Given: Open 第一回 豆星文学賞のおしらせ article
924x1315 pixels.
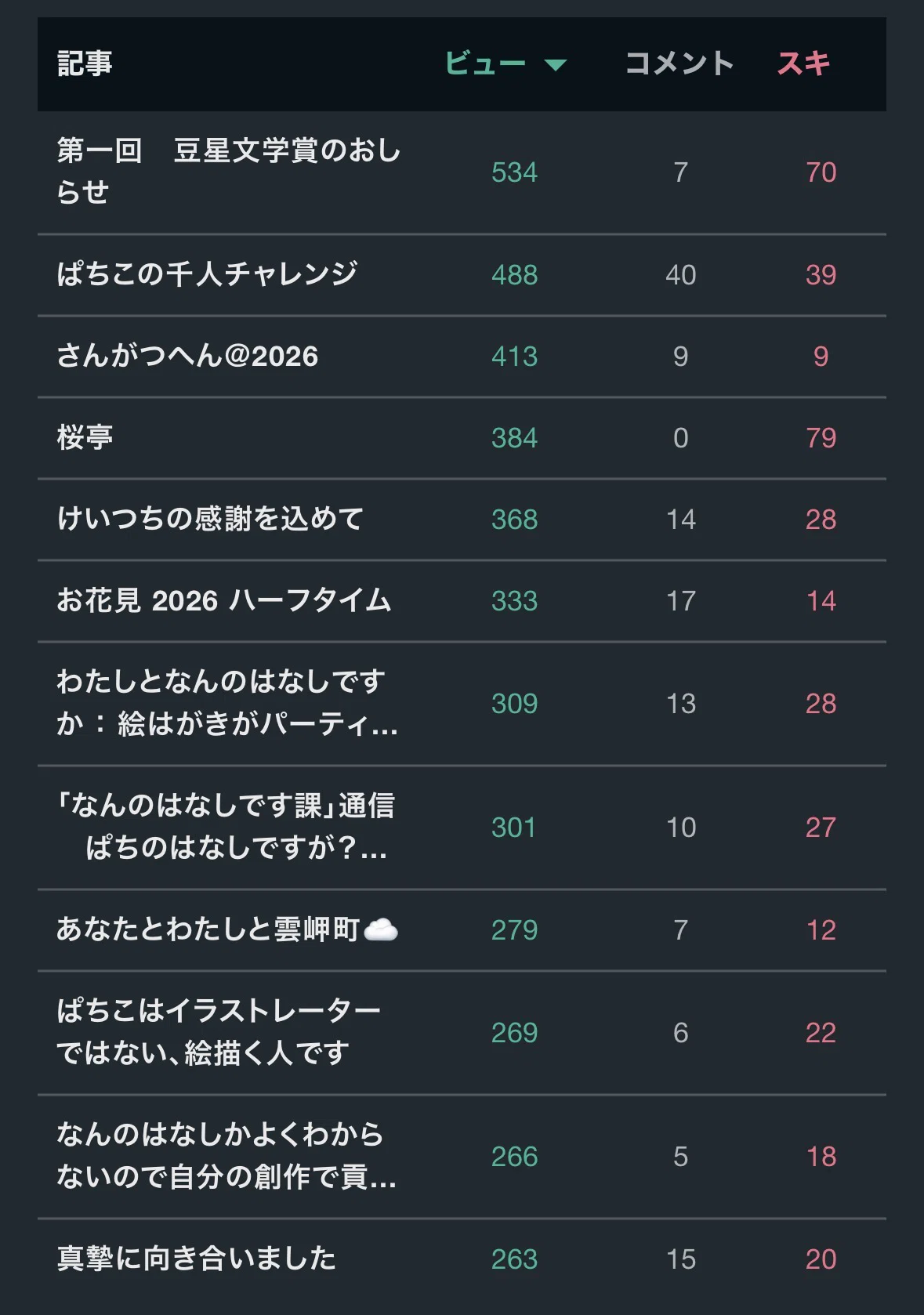Looking at the screenshot, I should pos(228,171).
